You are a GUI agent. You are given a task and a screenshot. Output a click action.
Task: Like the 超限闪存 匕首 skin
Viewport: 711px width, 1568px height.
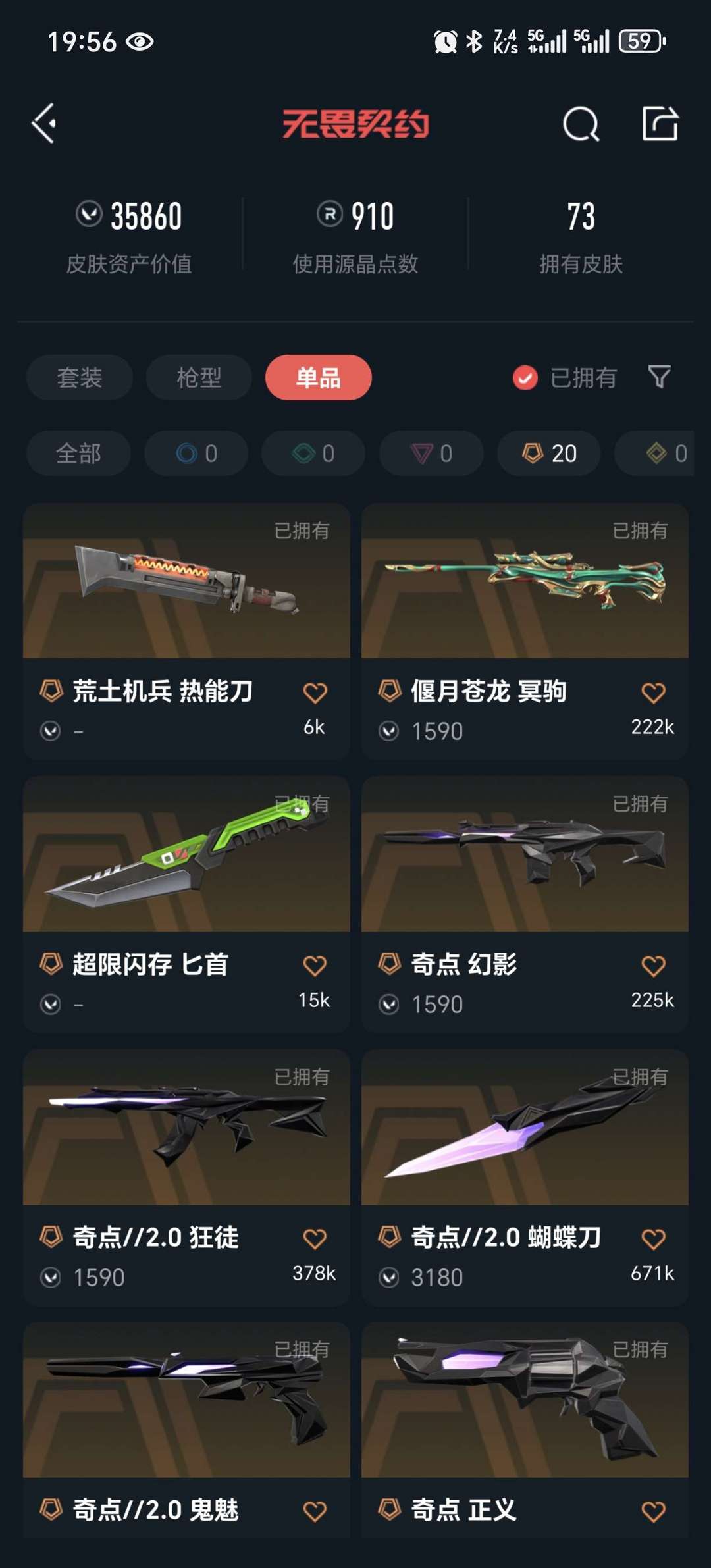[x=315, y=966]
